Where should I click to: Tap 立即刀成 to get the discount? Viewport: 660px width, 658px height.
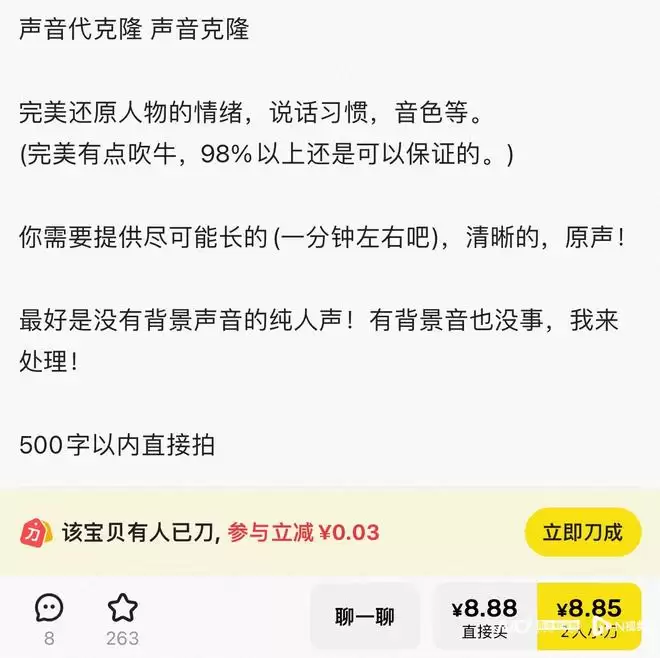(x=582, y=532)
